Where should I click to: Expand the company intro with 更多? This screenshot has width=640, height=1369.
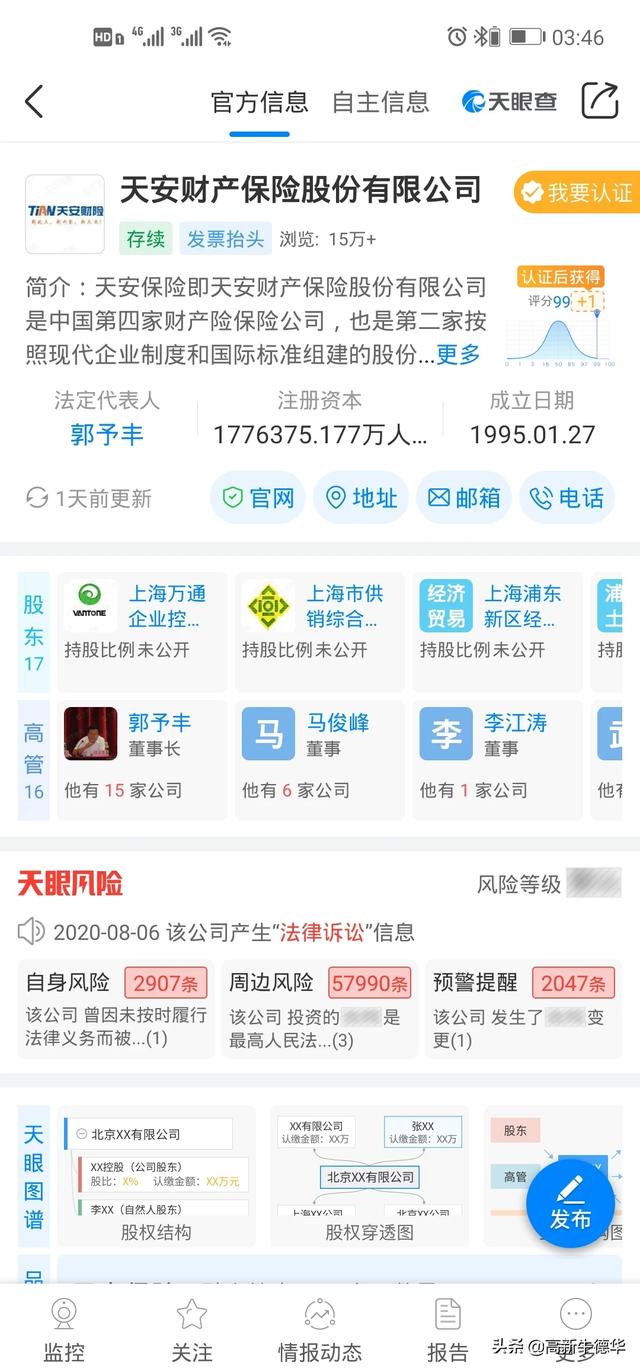point(458,354)
